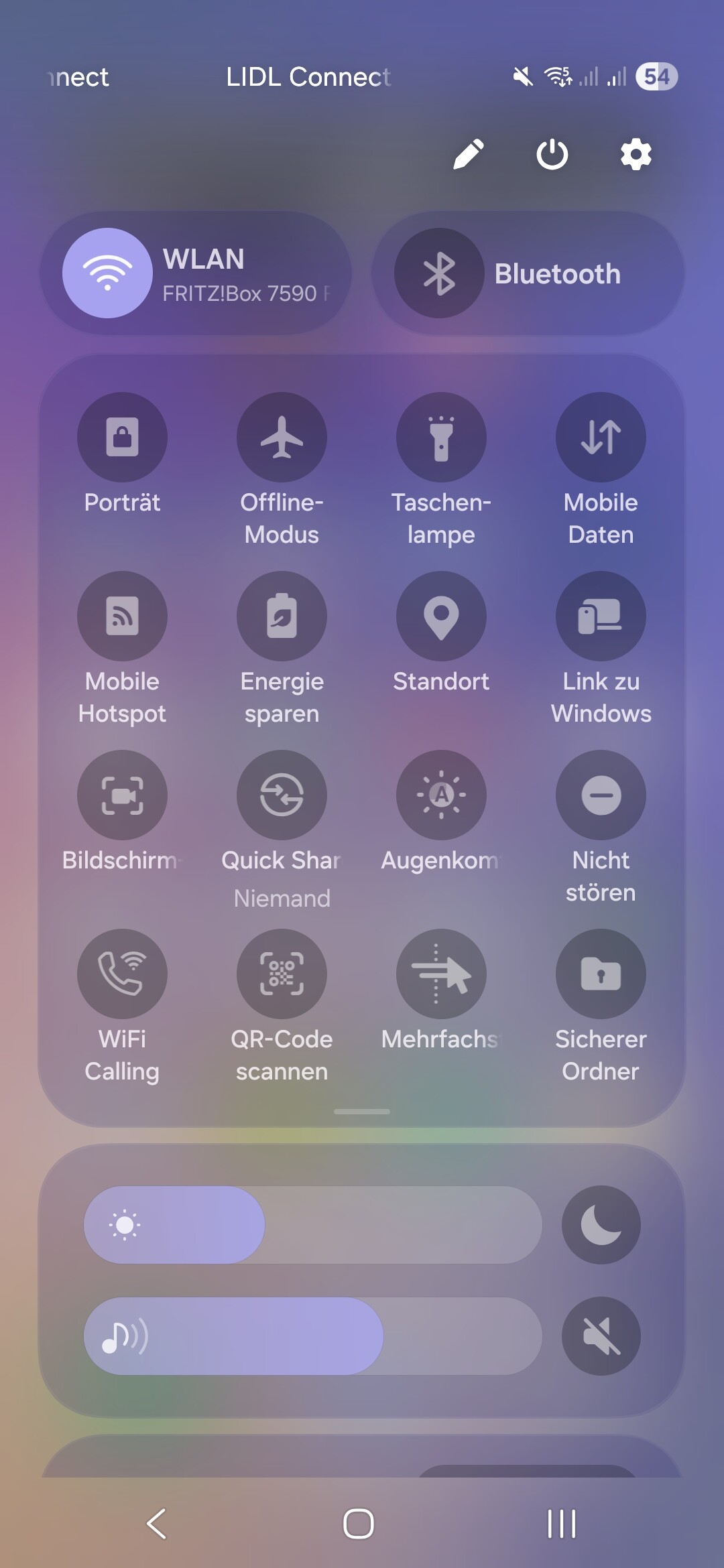Screen dimensions: 724x1568
Task: Turn on the Taschenlampe
Action: coord(441,437)
